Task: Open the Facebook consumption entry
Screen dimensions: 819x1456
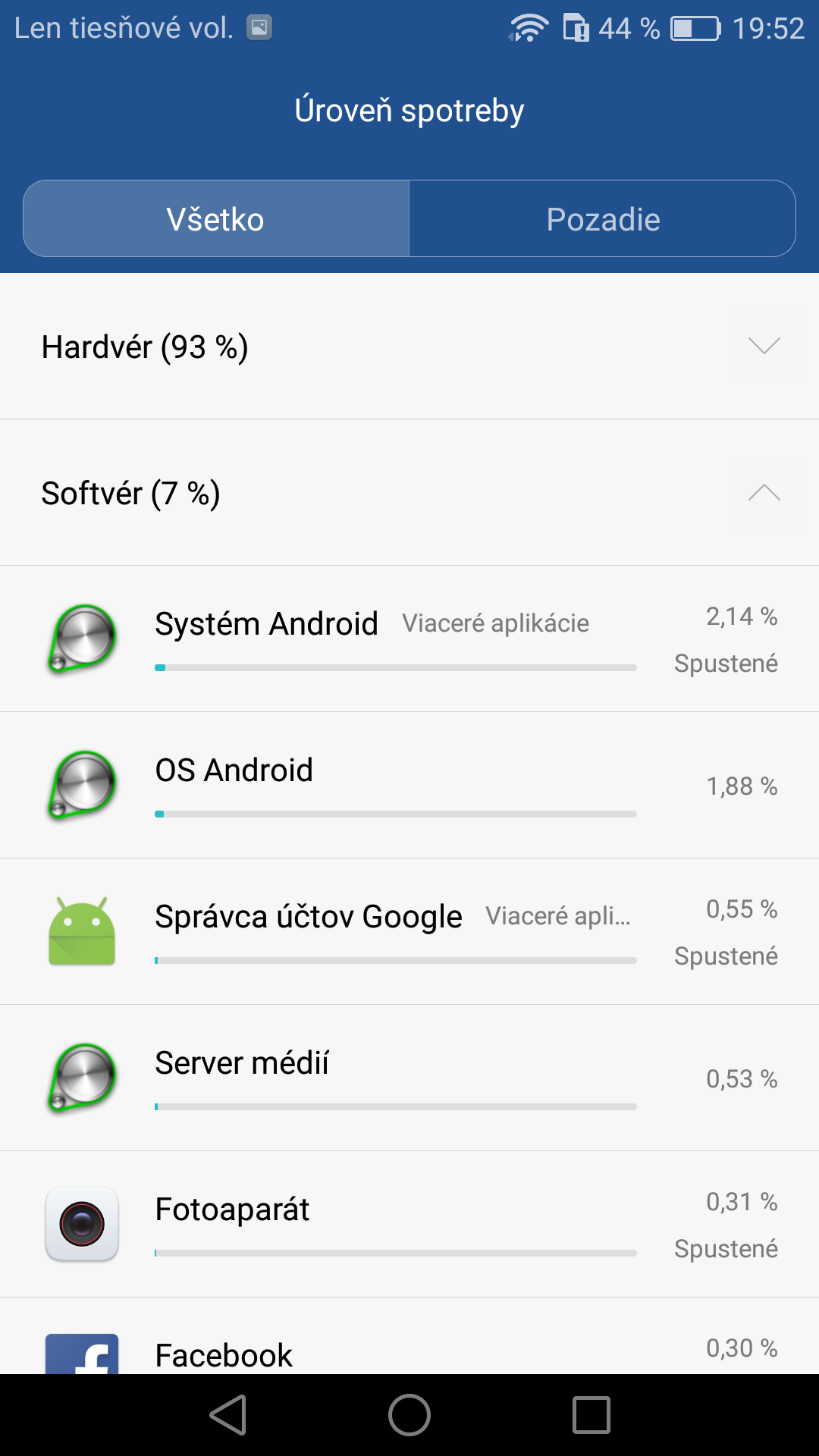Action: [x=409, y=1336]
